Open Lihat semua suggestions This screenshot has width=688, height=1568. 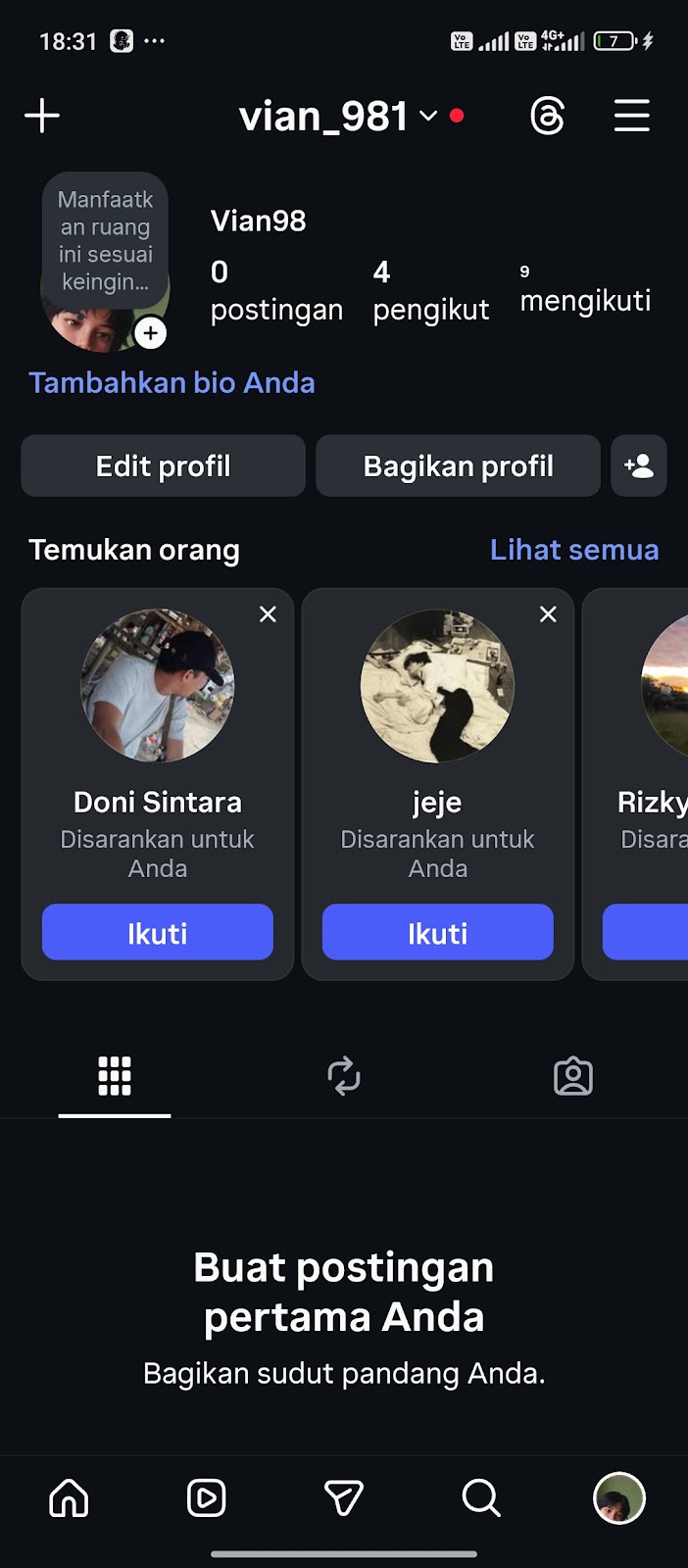coord(574,550)
